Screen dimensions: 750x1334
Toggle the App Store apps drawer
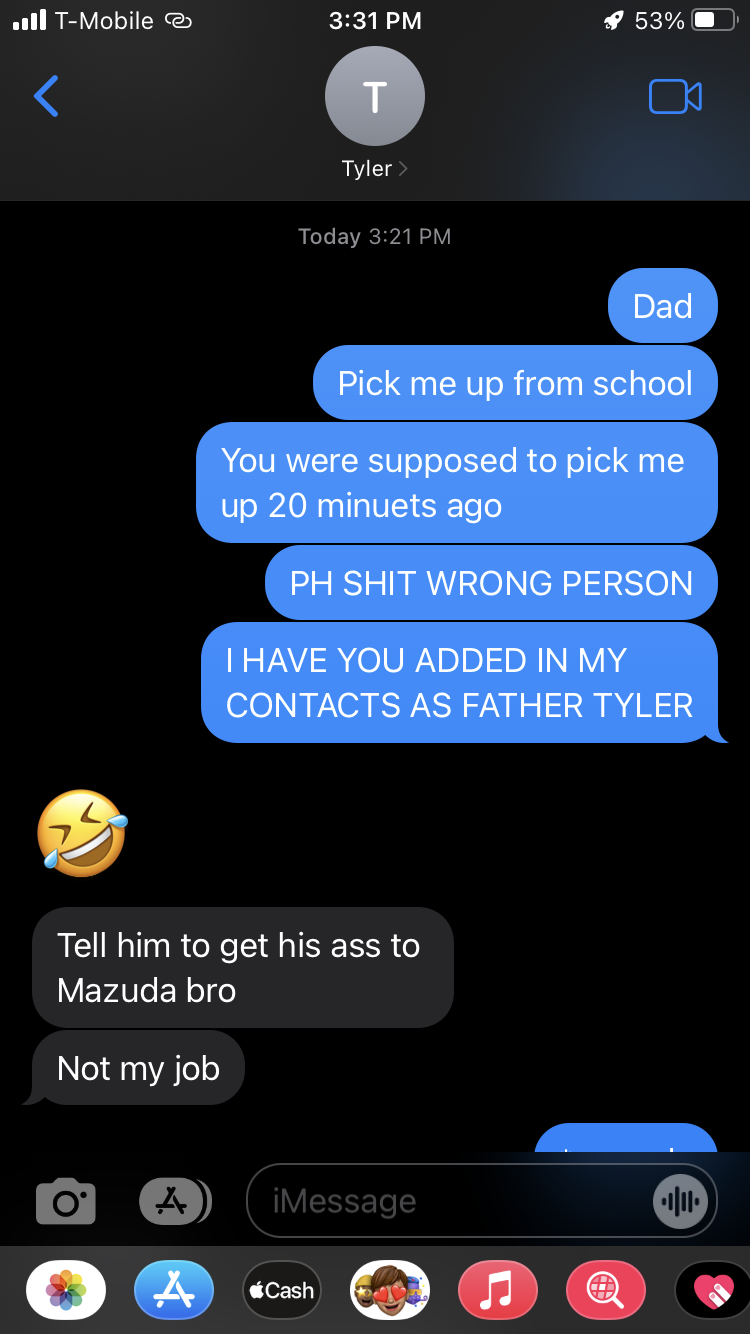174,1201
